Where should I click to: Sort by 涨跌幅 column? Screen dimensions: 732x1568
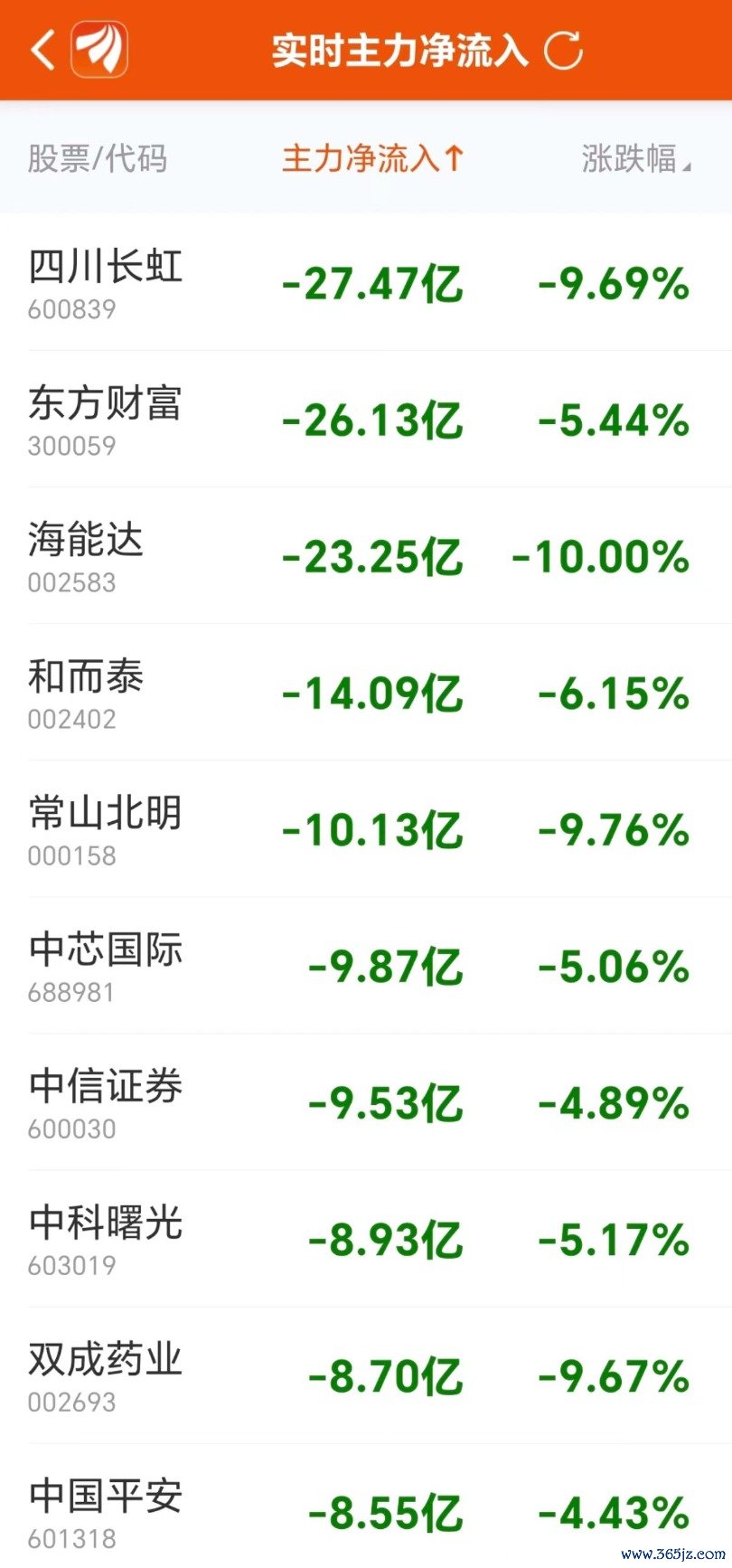pos(636,158)
